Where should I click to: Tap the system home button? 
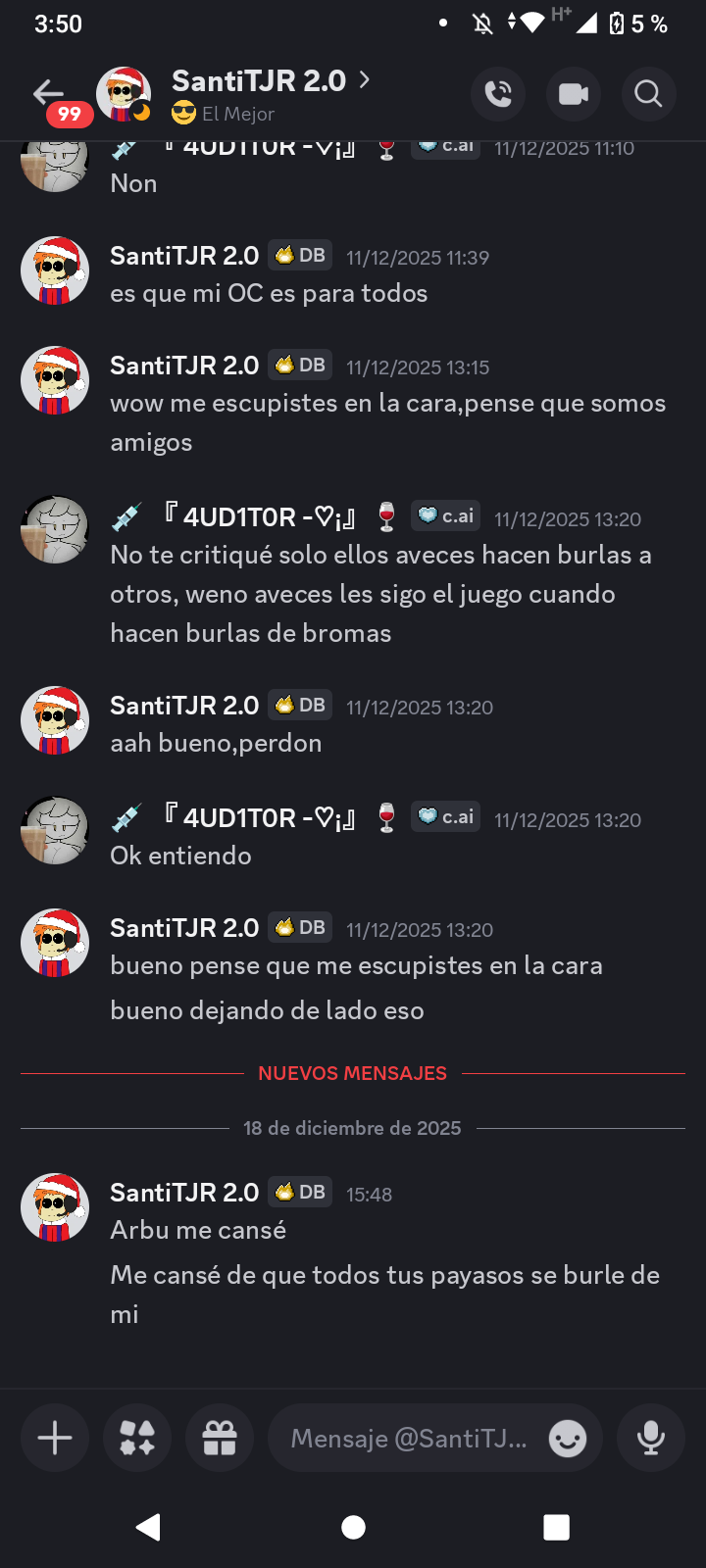353,1527
